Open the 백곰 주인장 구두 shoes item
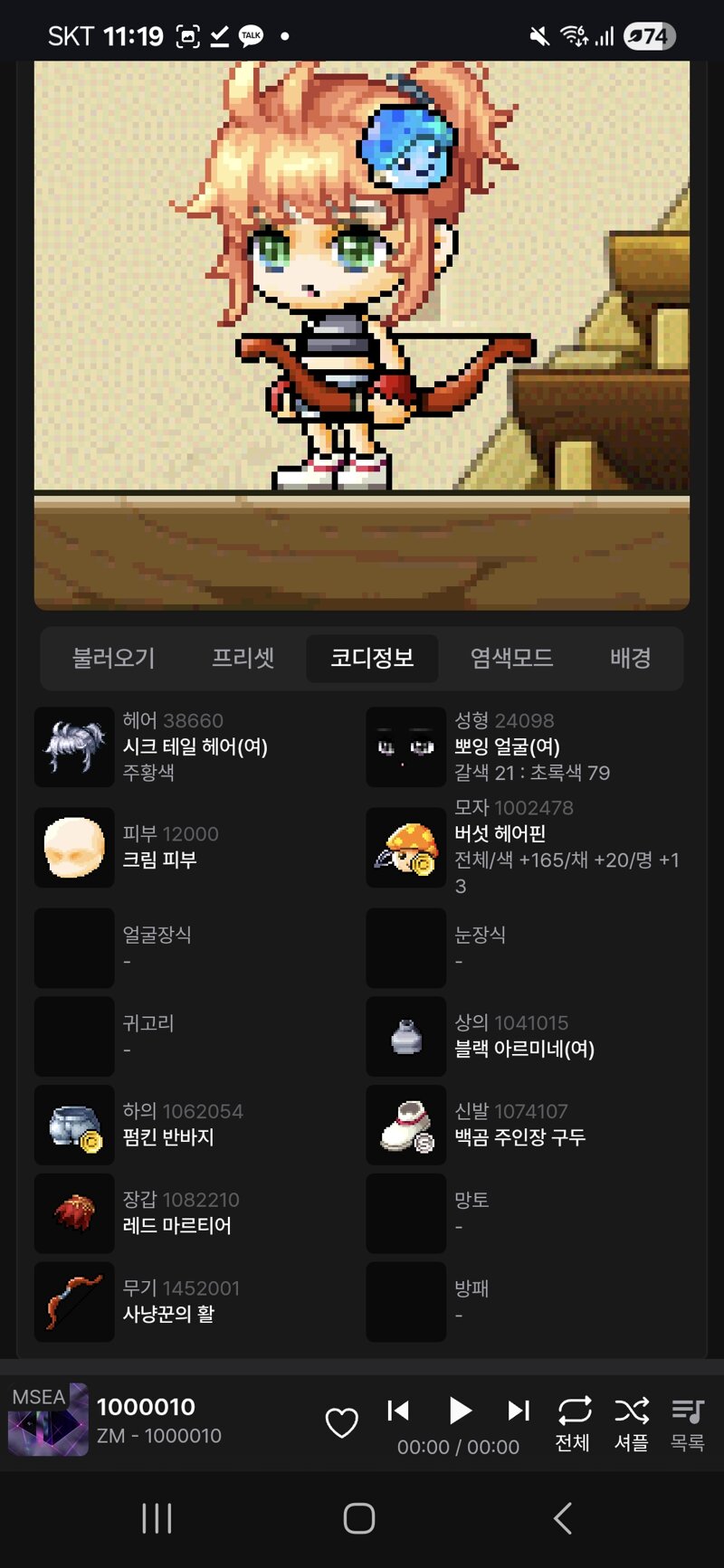Viewport: 724px width, 1568px height. pyautogui.click(x=527, y=1125)
